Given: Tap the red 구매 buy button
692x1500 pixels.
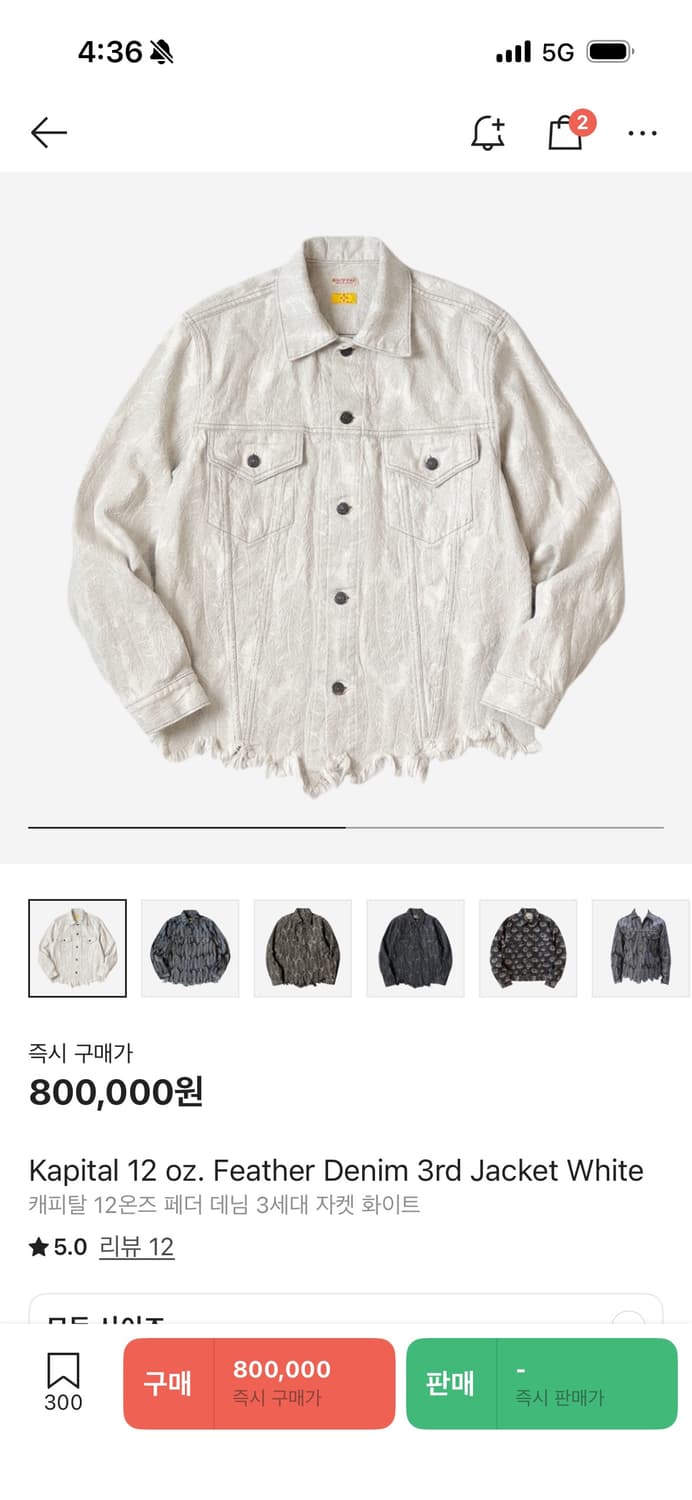Looking at the screenshot, I should (259, 1383).
